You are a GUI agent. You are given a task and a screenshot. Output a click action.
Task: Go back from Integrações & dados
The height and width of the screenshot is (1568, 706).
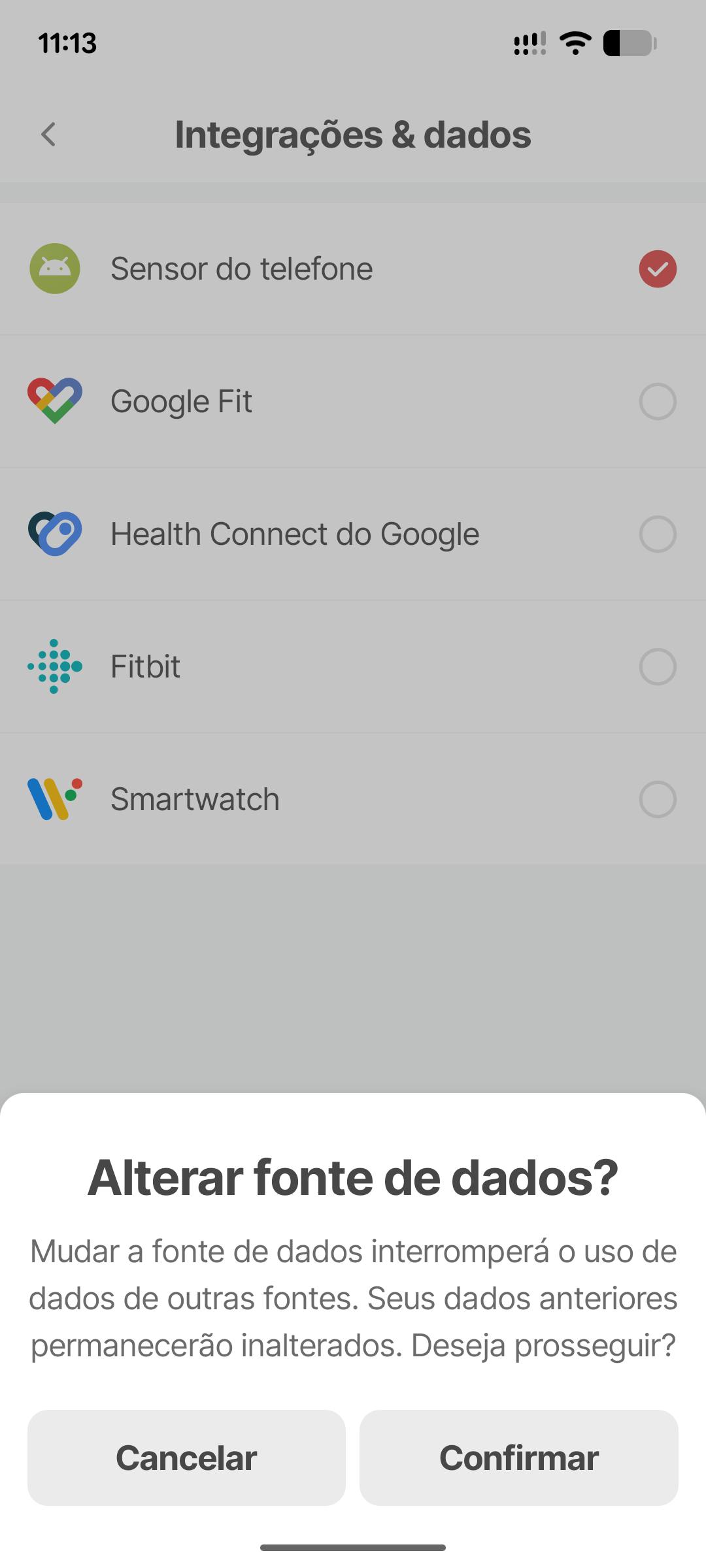pyautogui.click(x=48, y=135)
